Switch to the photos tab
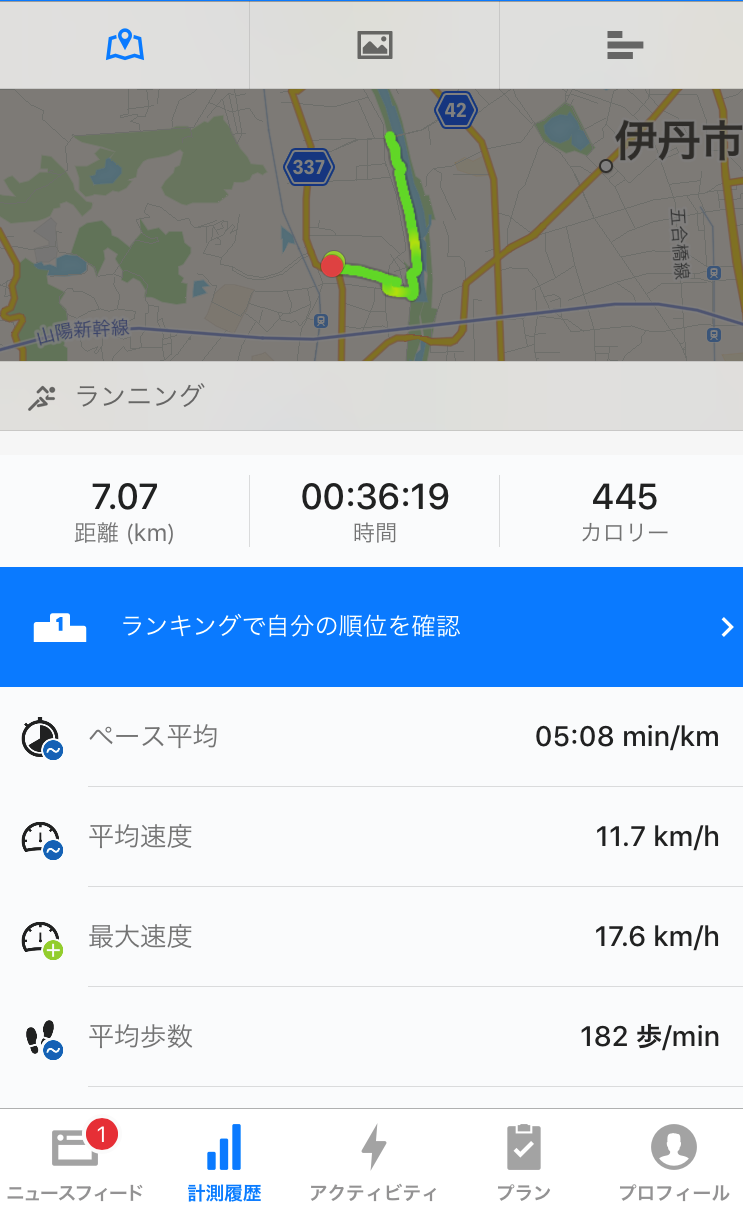Screen dimensions: 743x1207 tap(374, 45)
